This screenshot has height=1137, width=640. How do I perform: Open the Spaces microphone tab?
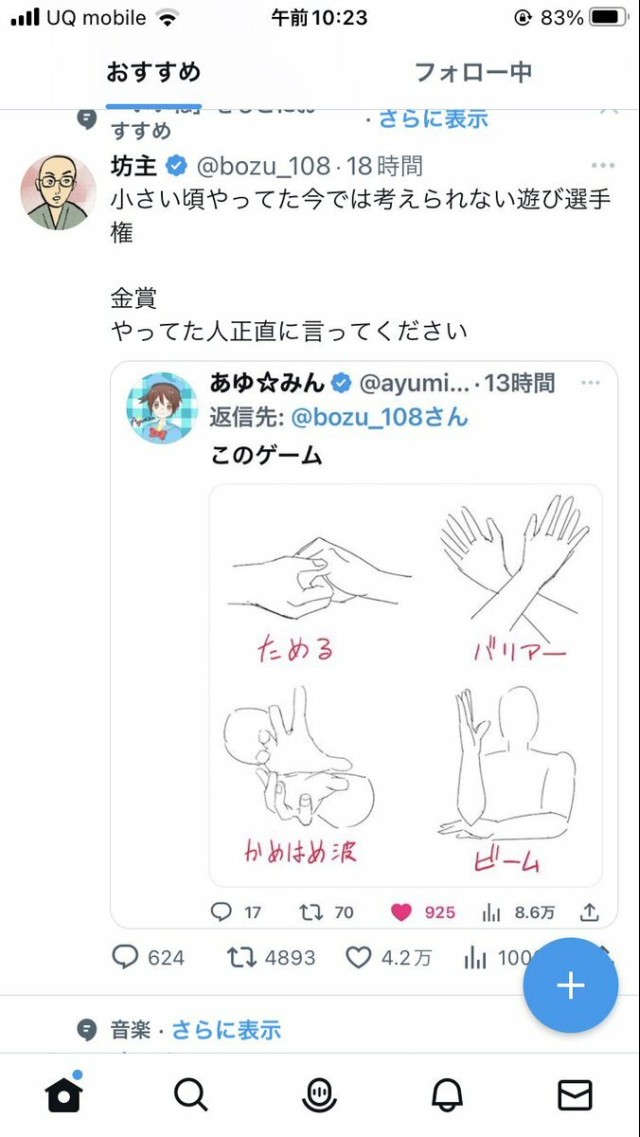click(318, 1096)
